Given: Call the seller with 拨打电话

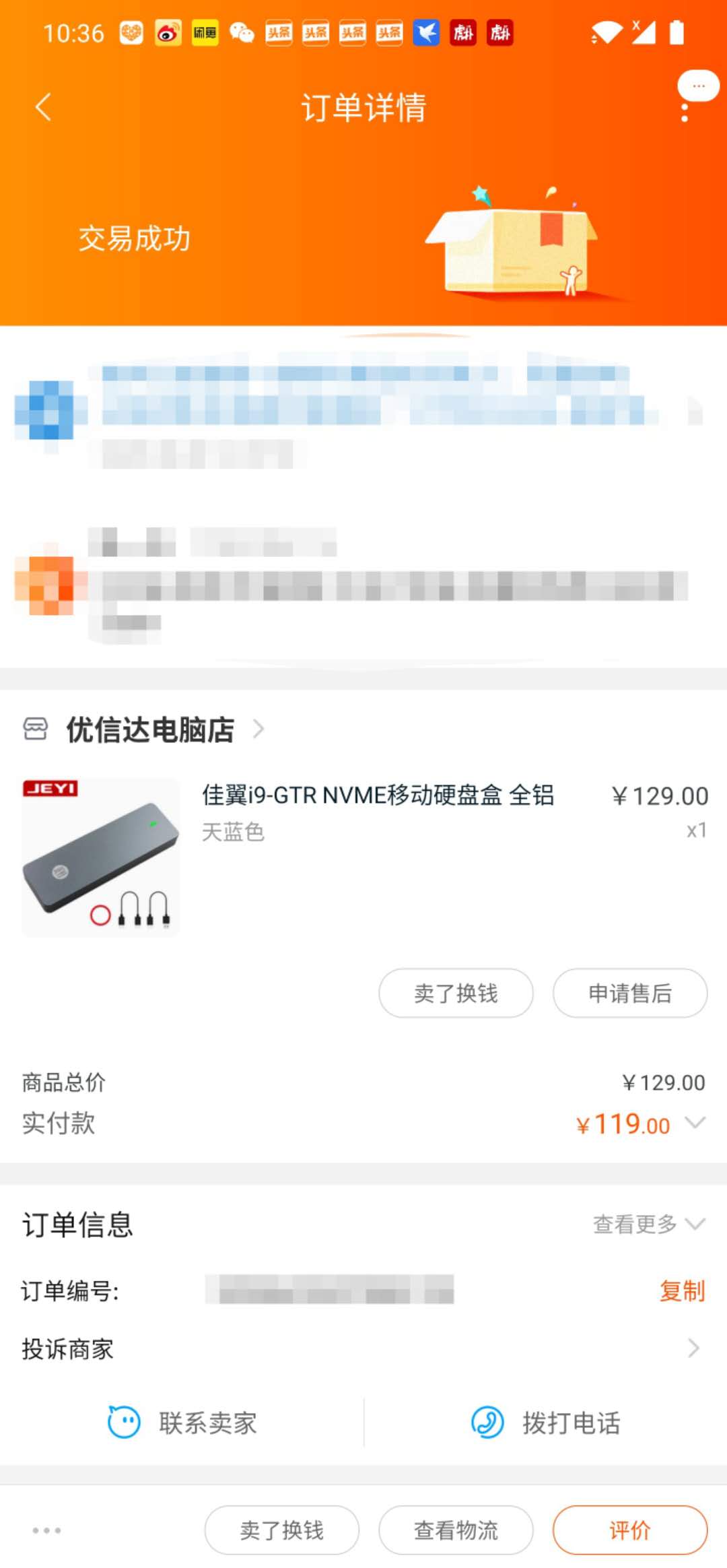Looking at the screenshot, I should (x=545, y=1423).
